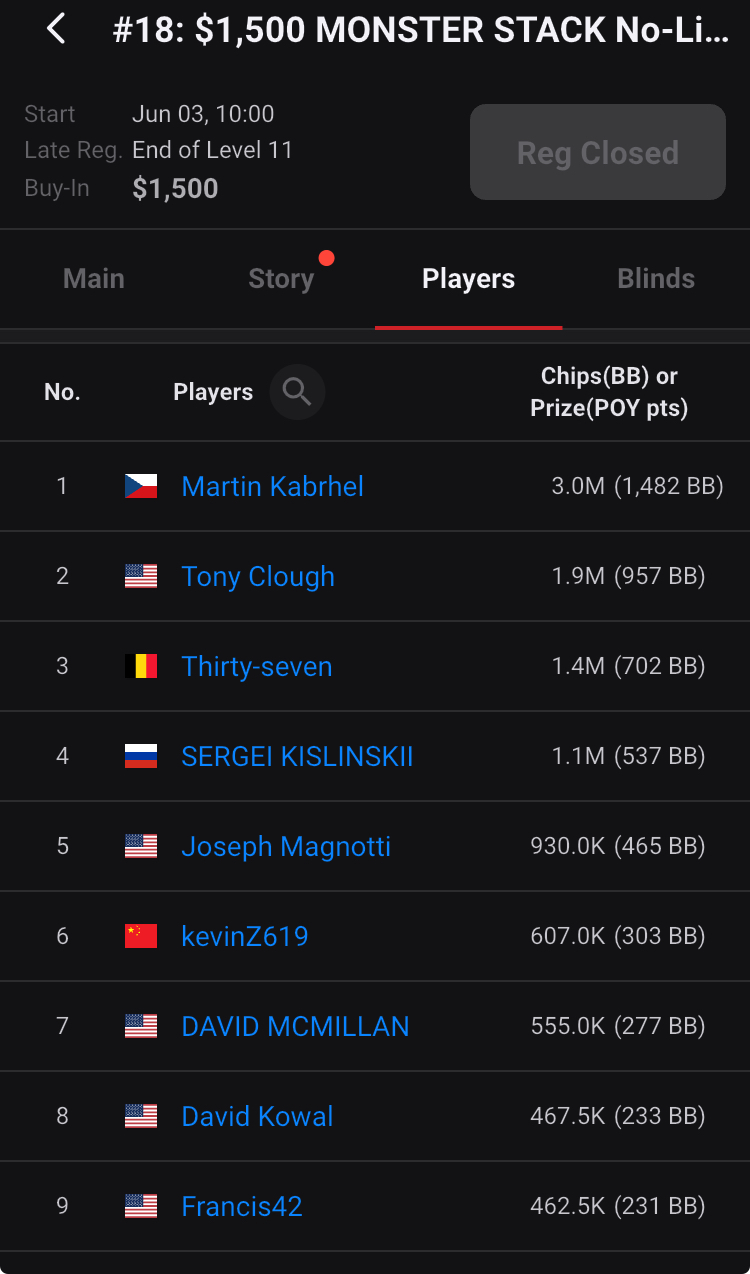The width and height of the screenshot is (750, 1274).
Task: View Joseph Magnotti's player page
Action: [286, 847]
